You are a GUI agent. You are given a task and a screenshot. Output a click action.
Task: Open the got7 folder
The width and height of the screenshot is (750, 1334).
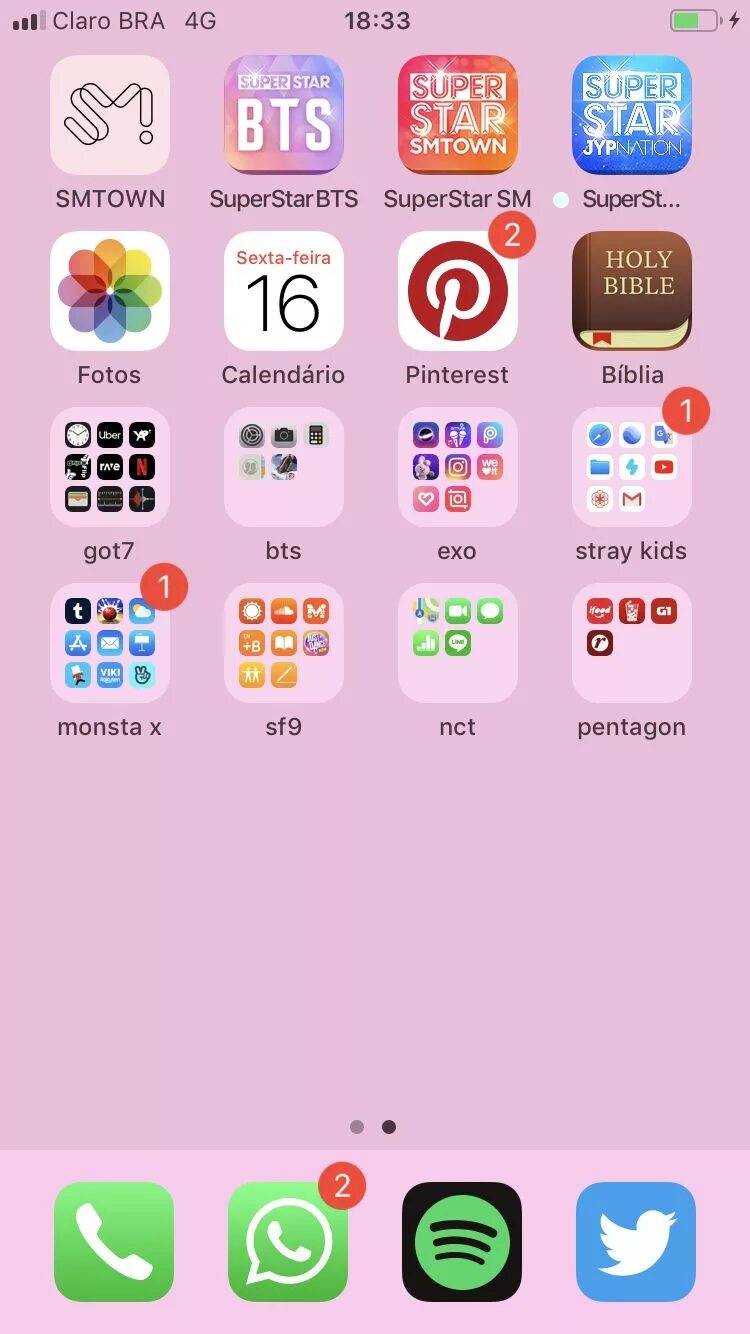110,467
